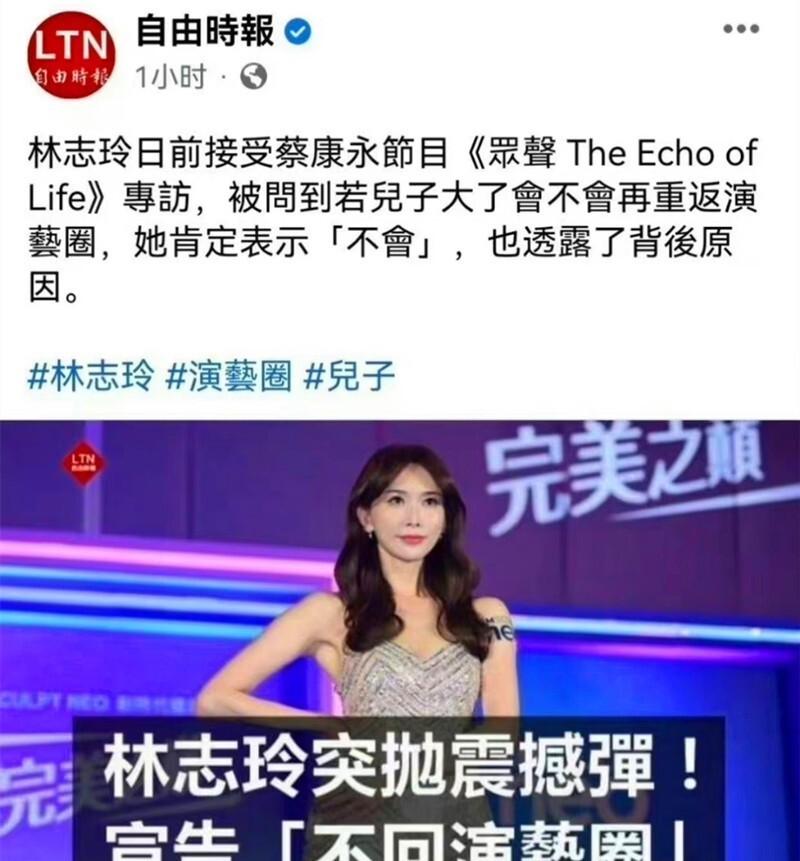Viewport: 800px width, 861px height.
Task: Tap the LTN profile picture
Action: 71,55
